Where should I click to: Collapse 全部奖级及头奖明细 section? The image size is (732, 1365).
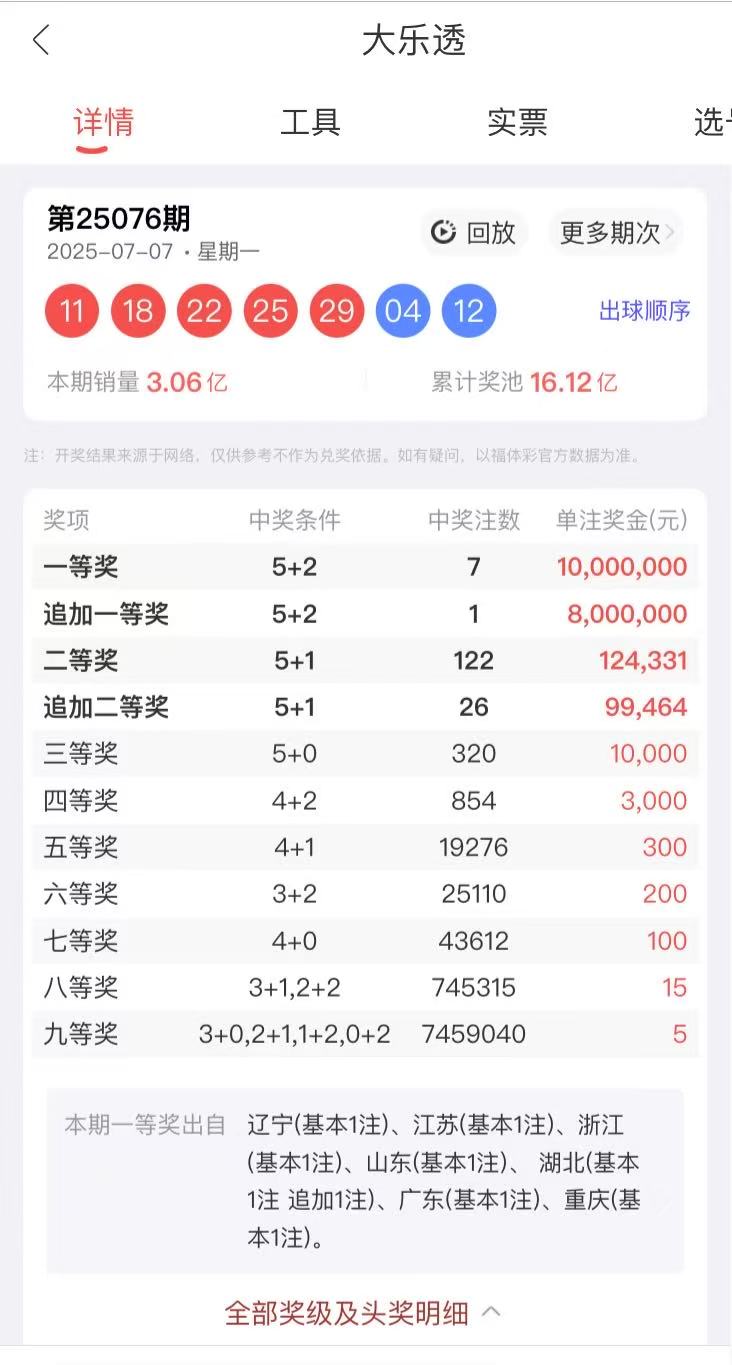click(x=363, y=1313)
